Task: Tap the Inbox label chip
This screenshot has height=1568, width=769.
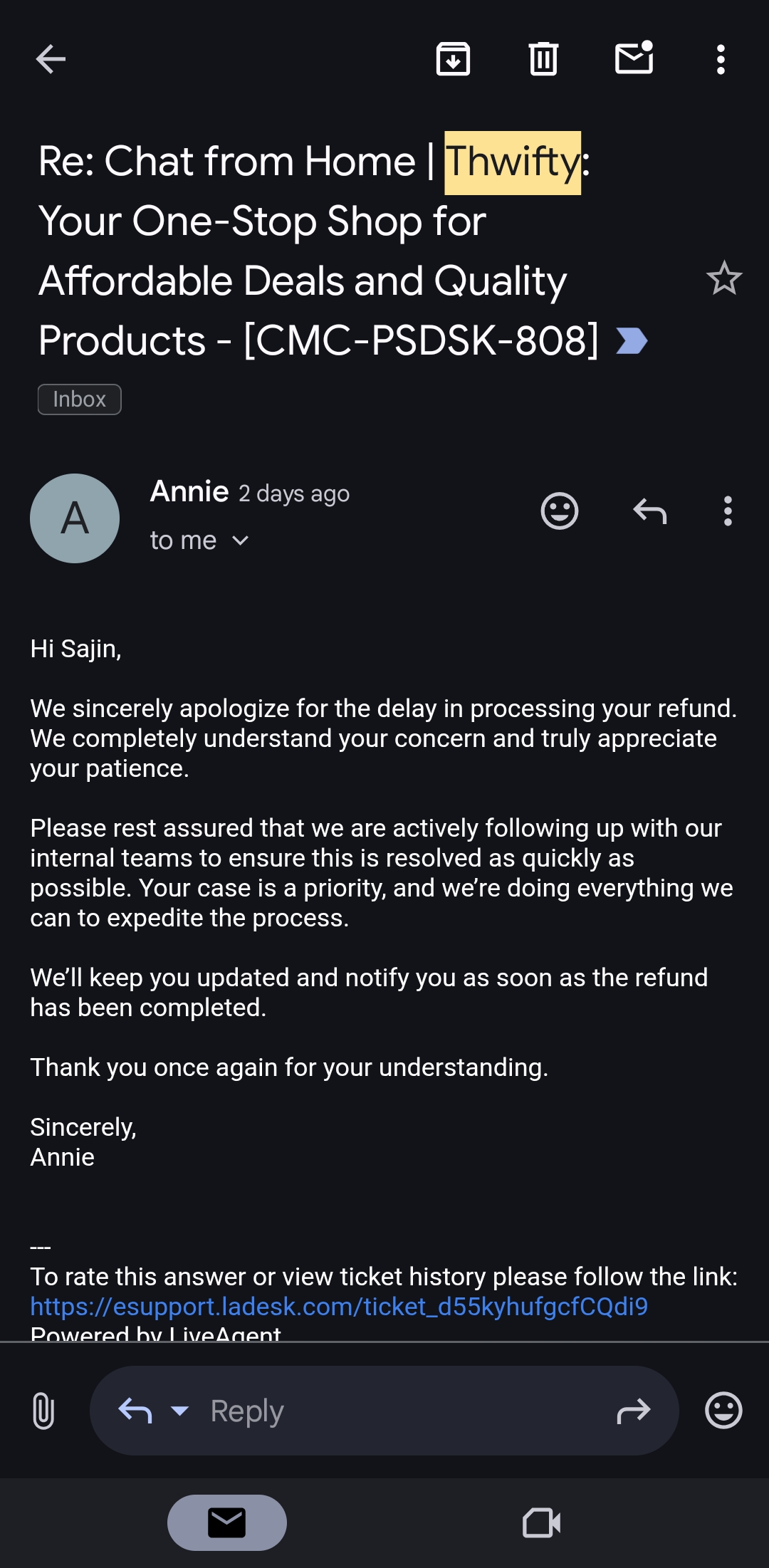Action: point(80,399)
